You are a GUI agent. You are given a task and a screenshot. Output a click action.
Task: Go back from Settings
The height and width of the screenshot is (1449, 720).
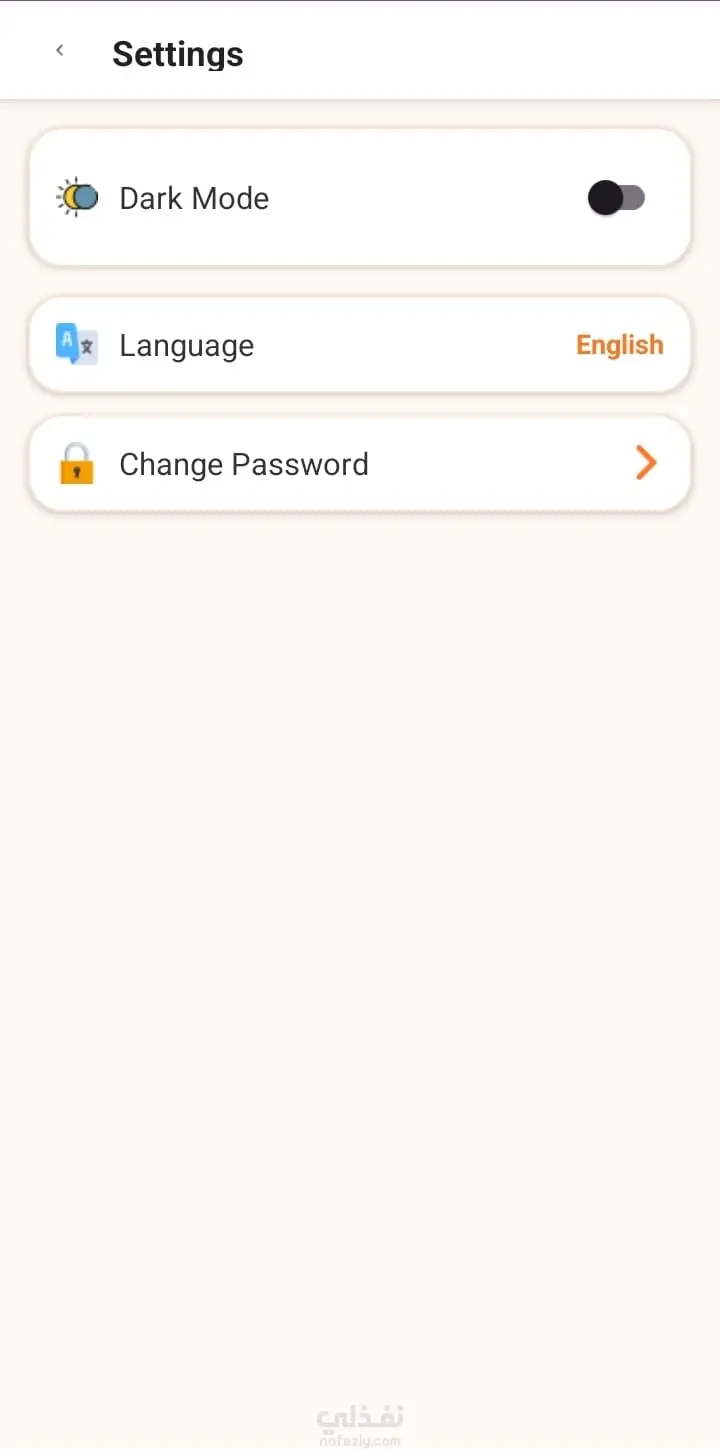click(x=60, y=51)
